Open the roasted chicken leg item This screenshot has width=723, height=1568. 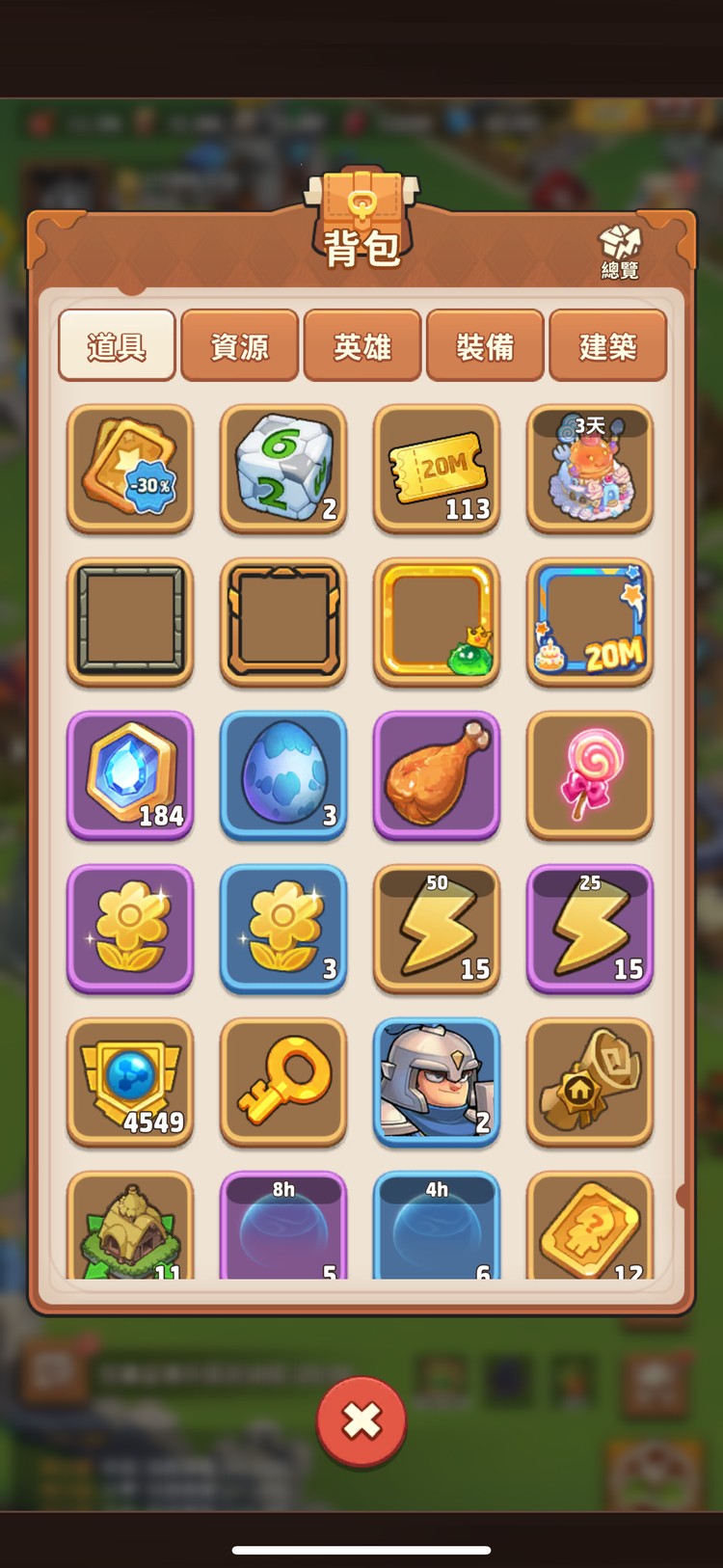(x=437, y=775)
